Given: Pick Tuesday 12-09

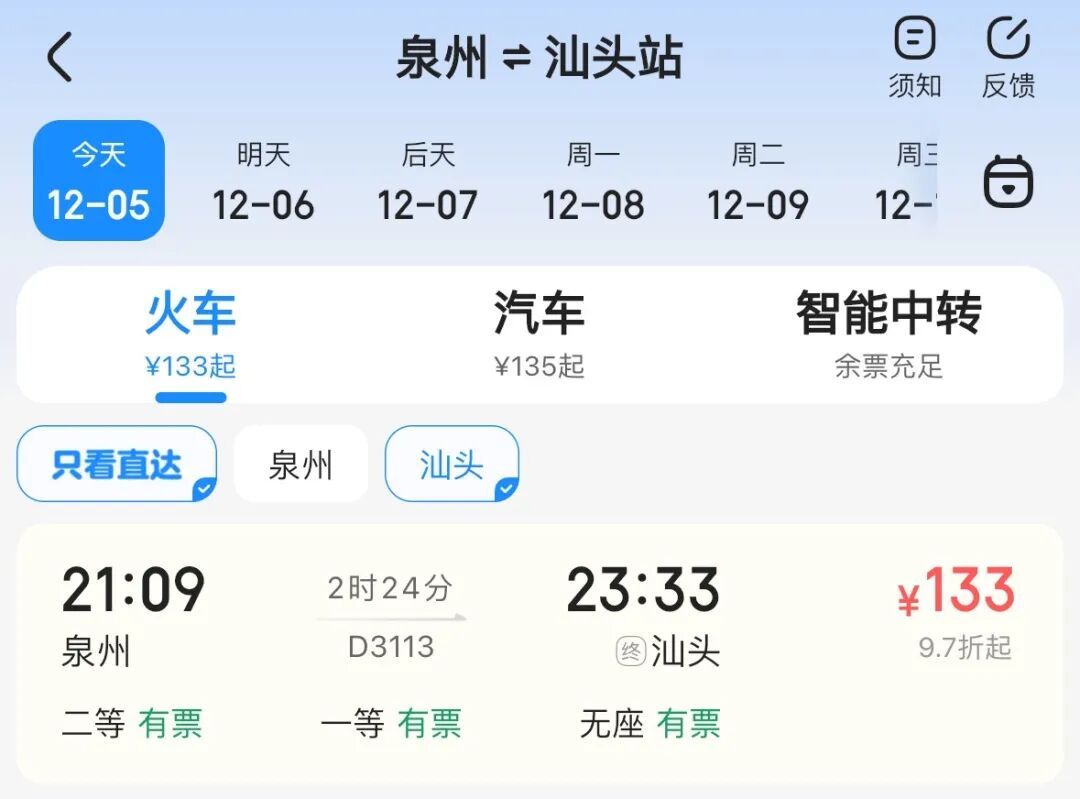Looking at the screenshot, I should (757, 181).
